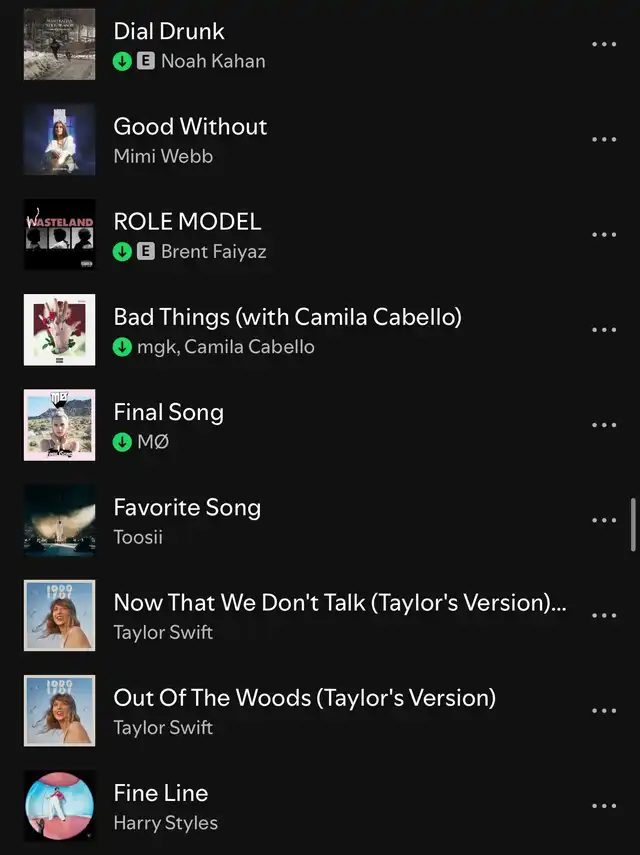Open three-dot menu for ROLE MODEL
The image size is (640, 855).
coord(604,235)
